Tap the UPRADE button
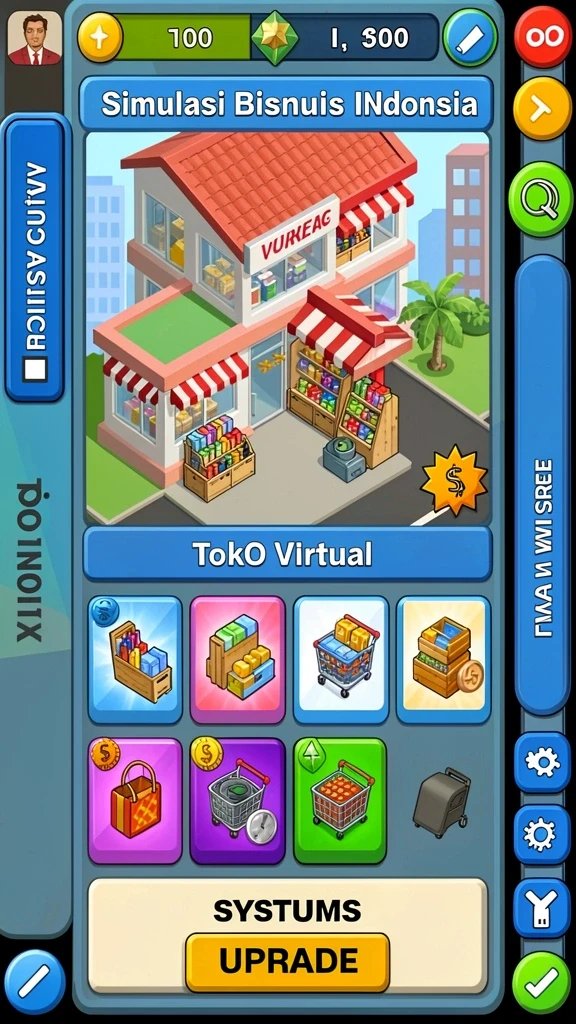The width and height of the screenshot is (576, 1024). pyautogui.click(x=287, y=962)
